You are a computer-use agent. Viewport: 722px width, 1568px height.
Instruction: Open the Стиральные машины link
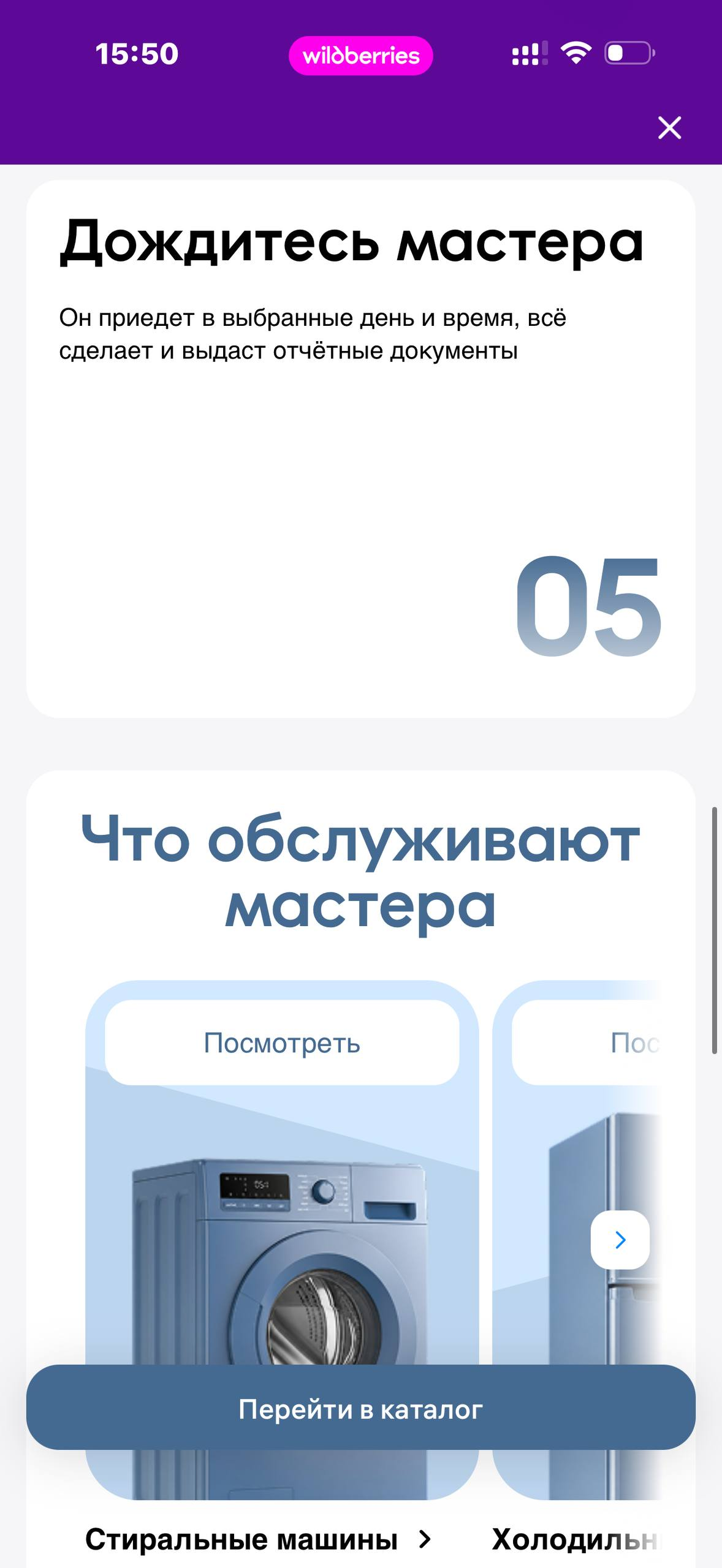(259, 1539)
